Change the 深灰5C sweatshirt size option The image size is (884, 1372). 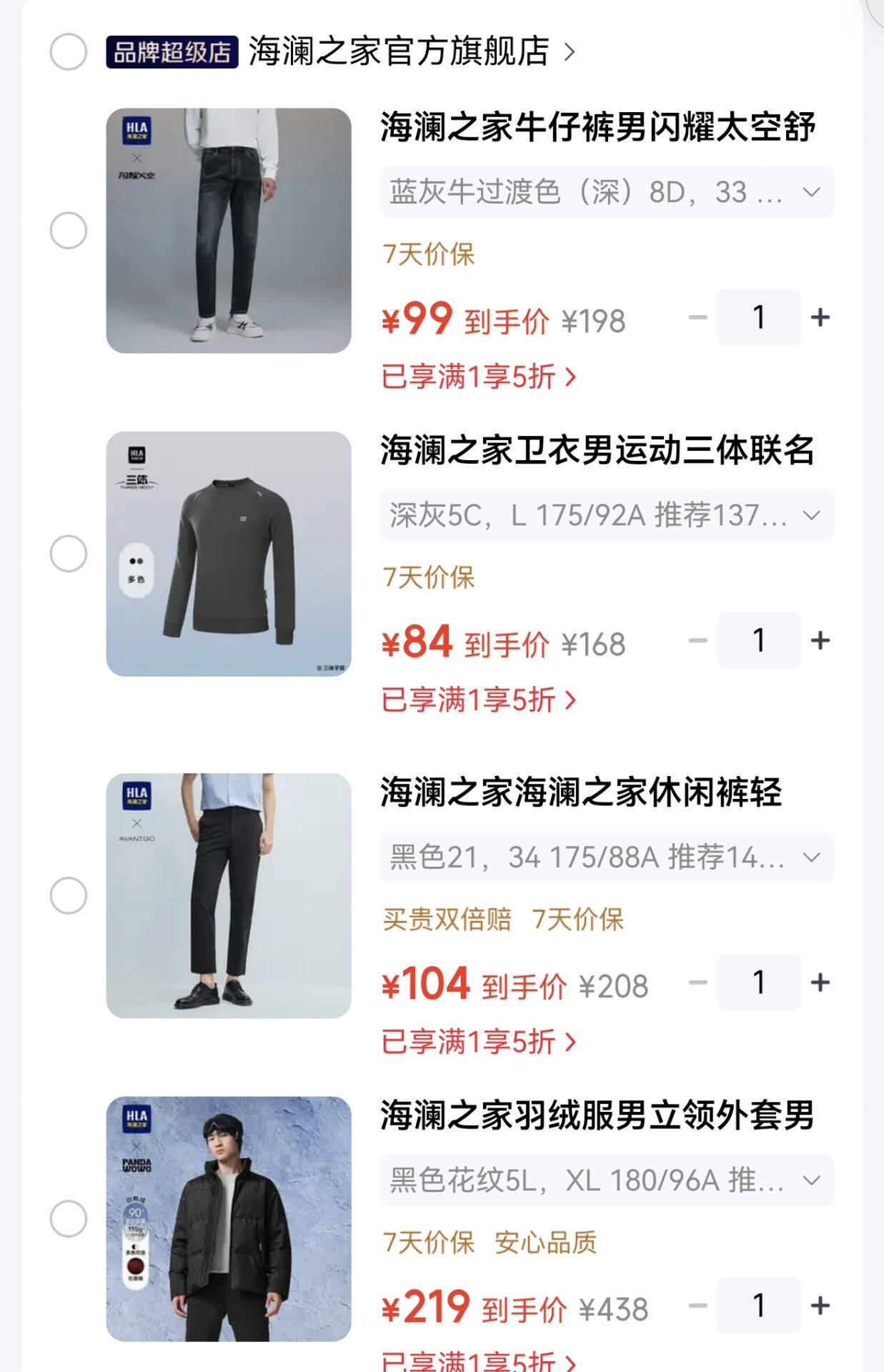pos(607,515)
